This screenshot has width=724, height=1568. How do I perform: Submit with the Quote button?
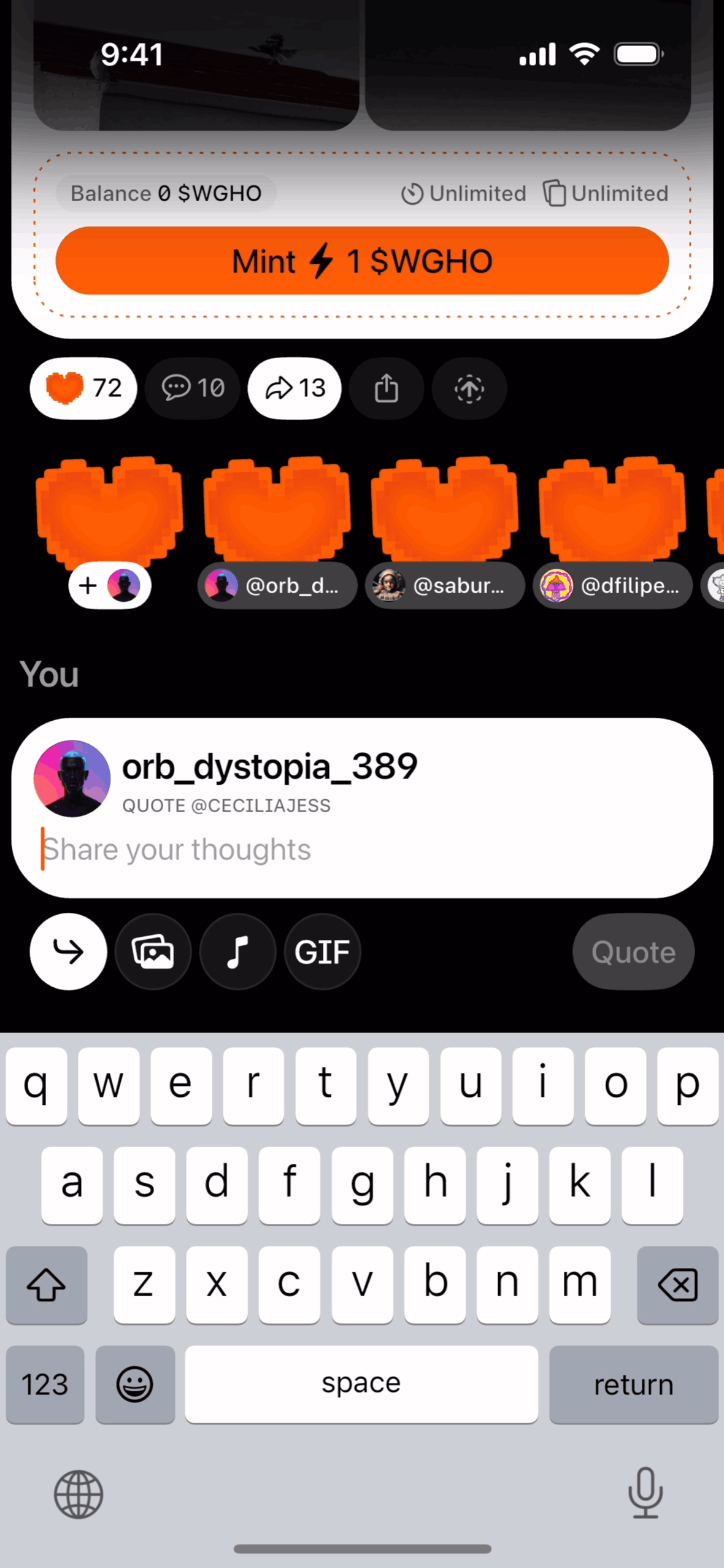[x=633, y=951]
